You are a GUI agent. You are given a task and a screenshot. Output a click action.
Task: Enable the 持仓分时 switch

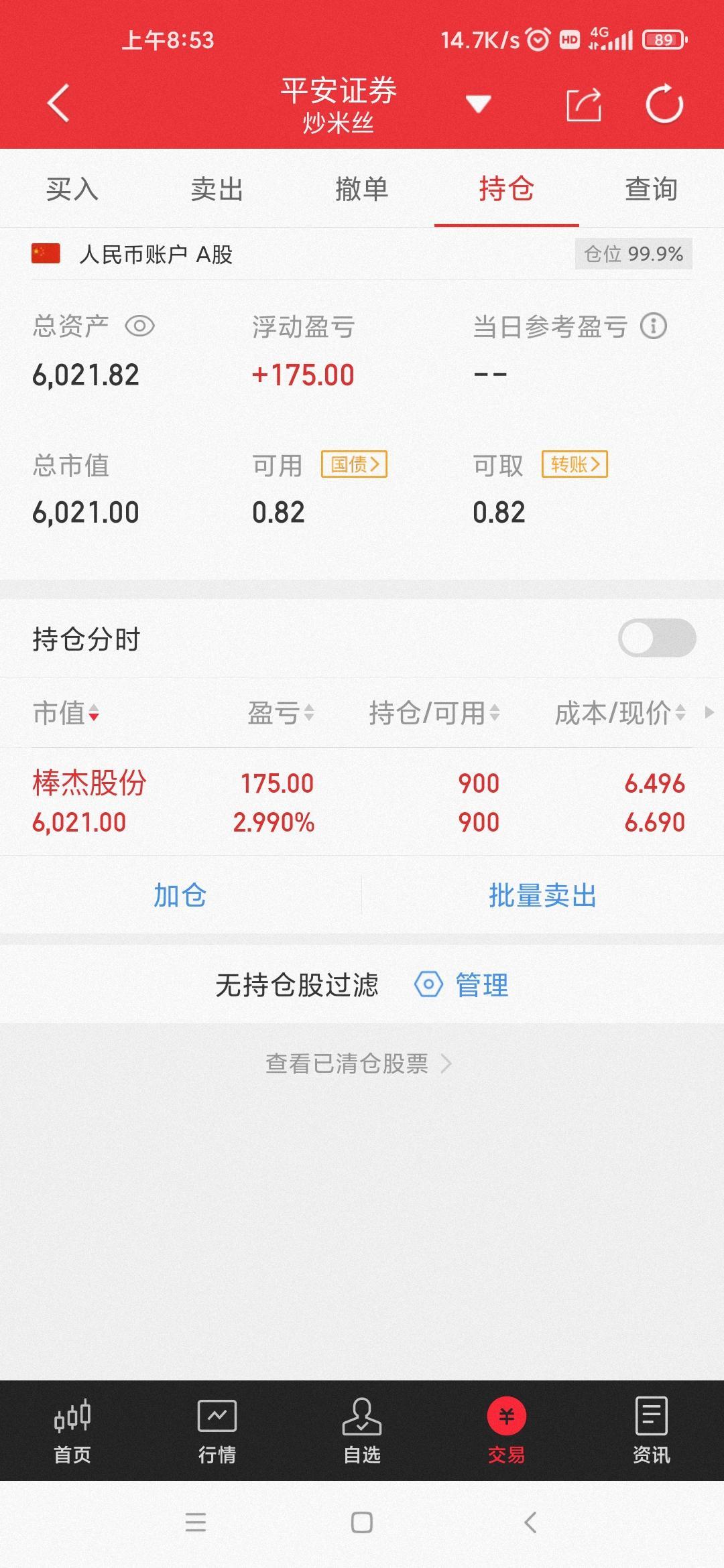[x=656, y=638]
